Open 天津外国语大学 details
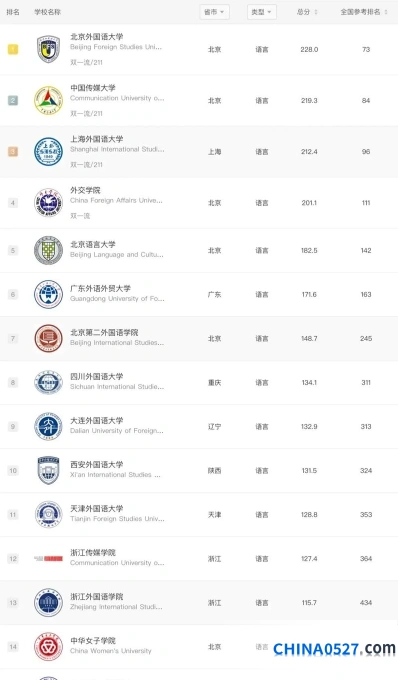 tap(97, 509)
